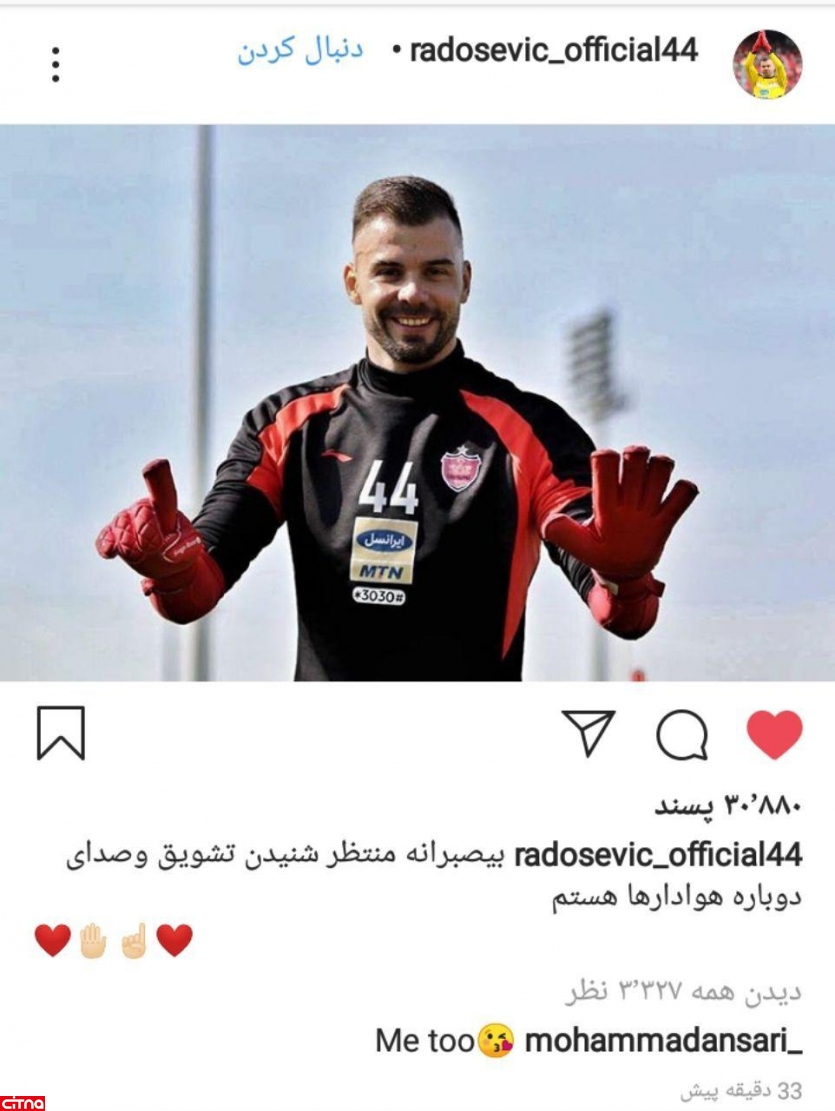Open radosevic_official44's profile picture

pos(767,64)
